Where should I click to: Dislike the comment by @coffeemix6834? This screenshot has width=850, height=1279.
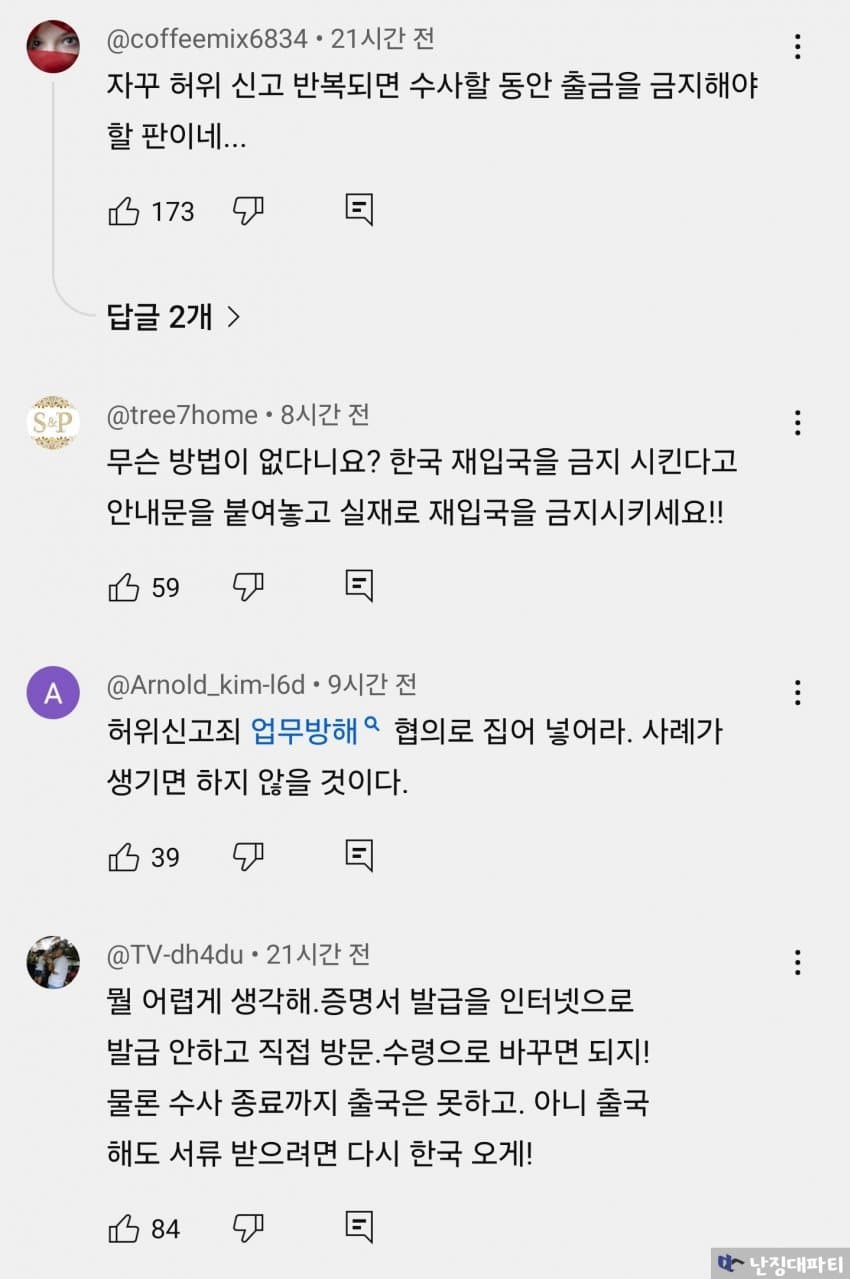point(248,210)
